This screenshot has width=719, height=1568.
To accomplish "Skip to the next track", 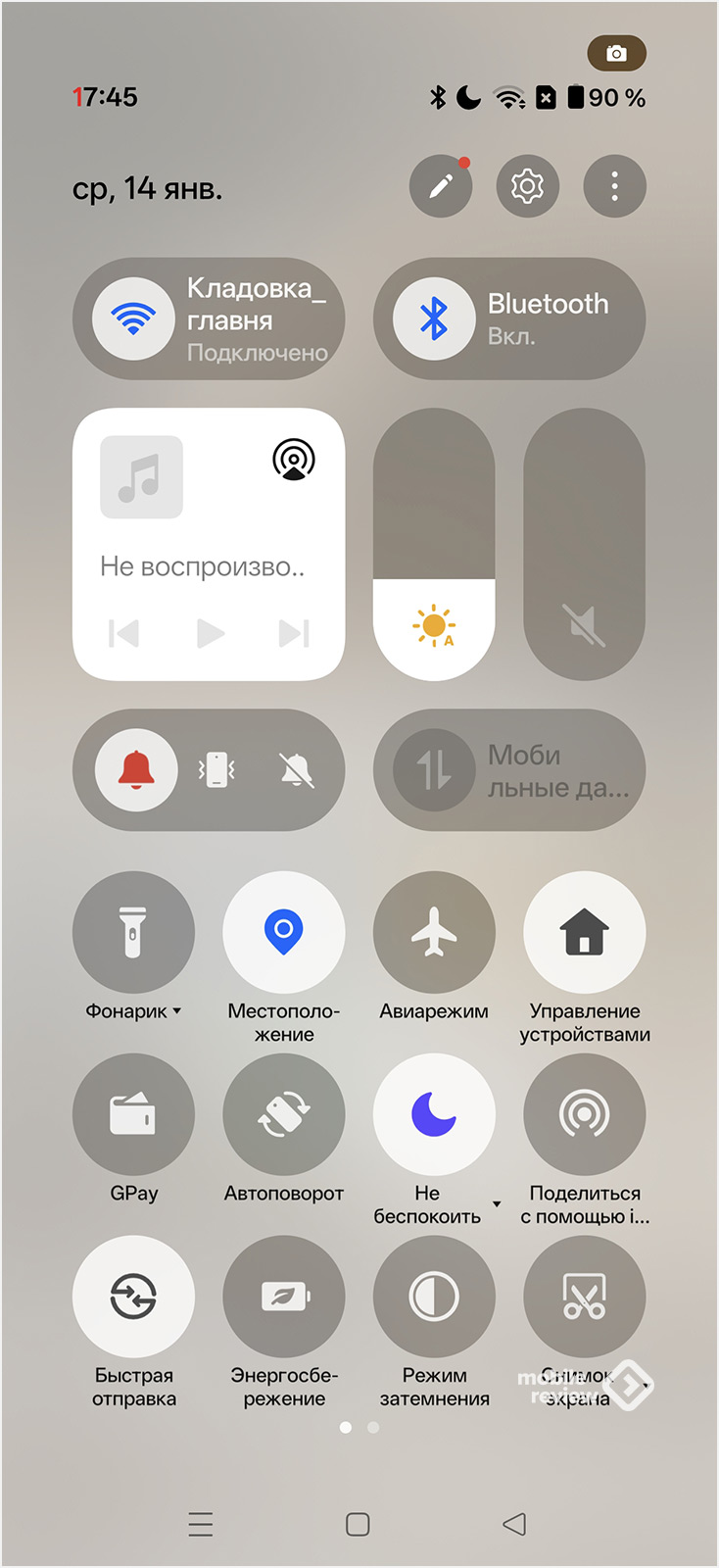I will [x=294, y=633].
